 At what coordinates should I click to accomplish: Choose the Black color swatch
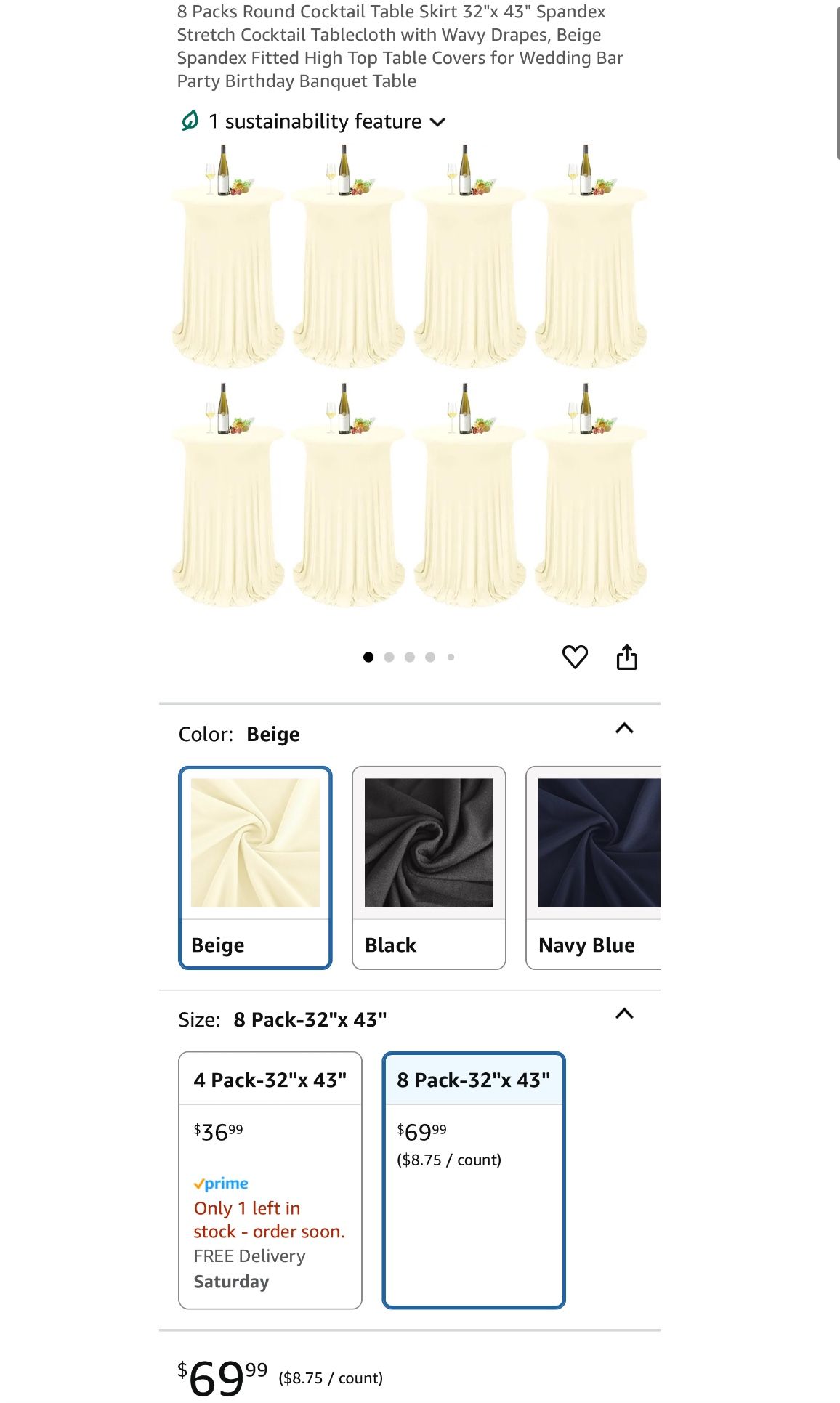point(429,868)
